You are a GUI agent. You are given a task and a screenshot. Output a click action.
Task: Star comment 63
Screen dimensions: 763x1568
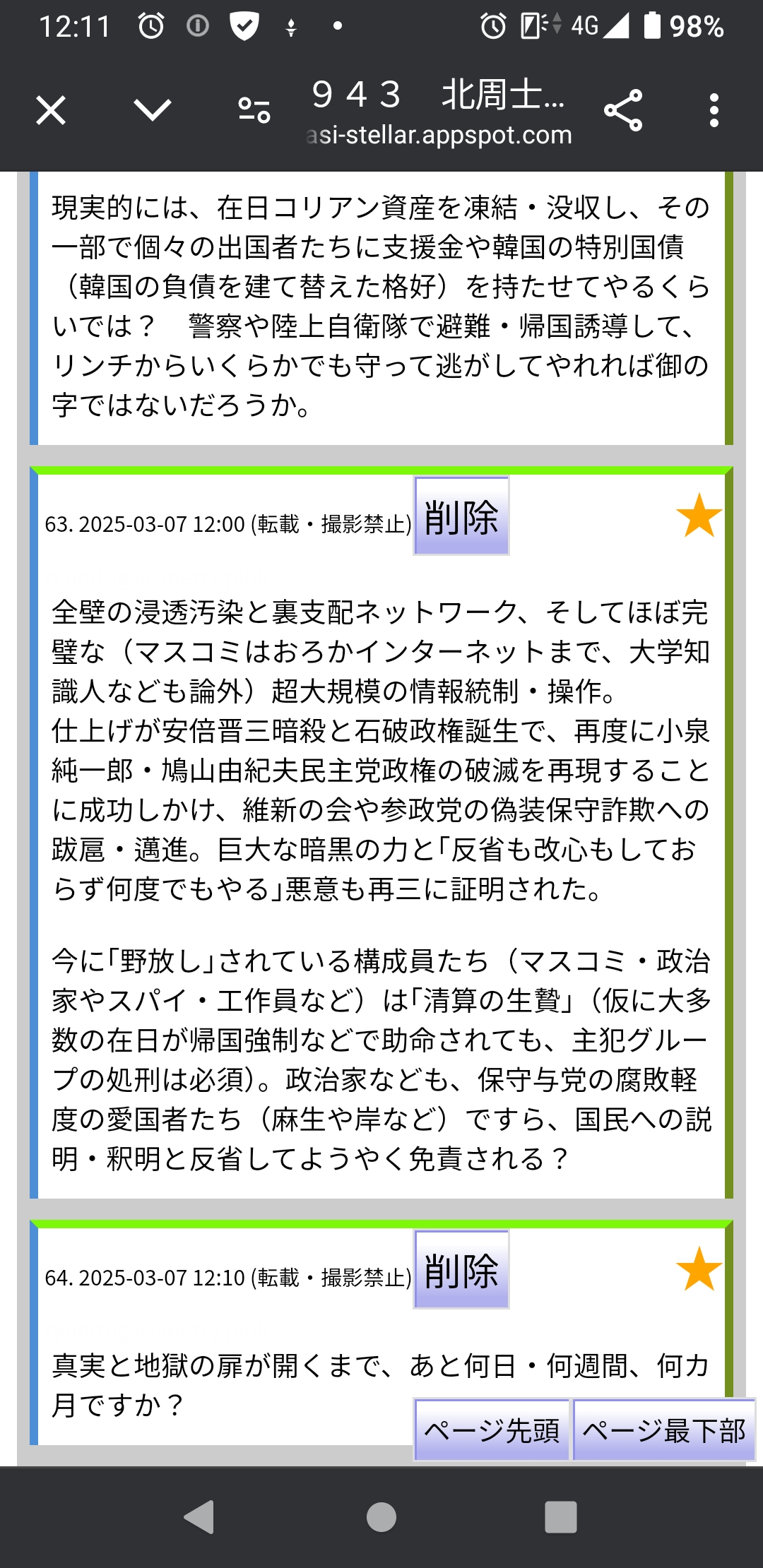pyautogui.click(x=698, y=516)
